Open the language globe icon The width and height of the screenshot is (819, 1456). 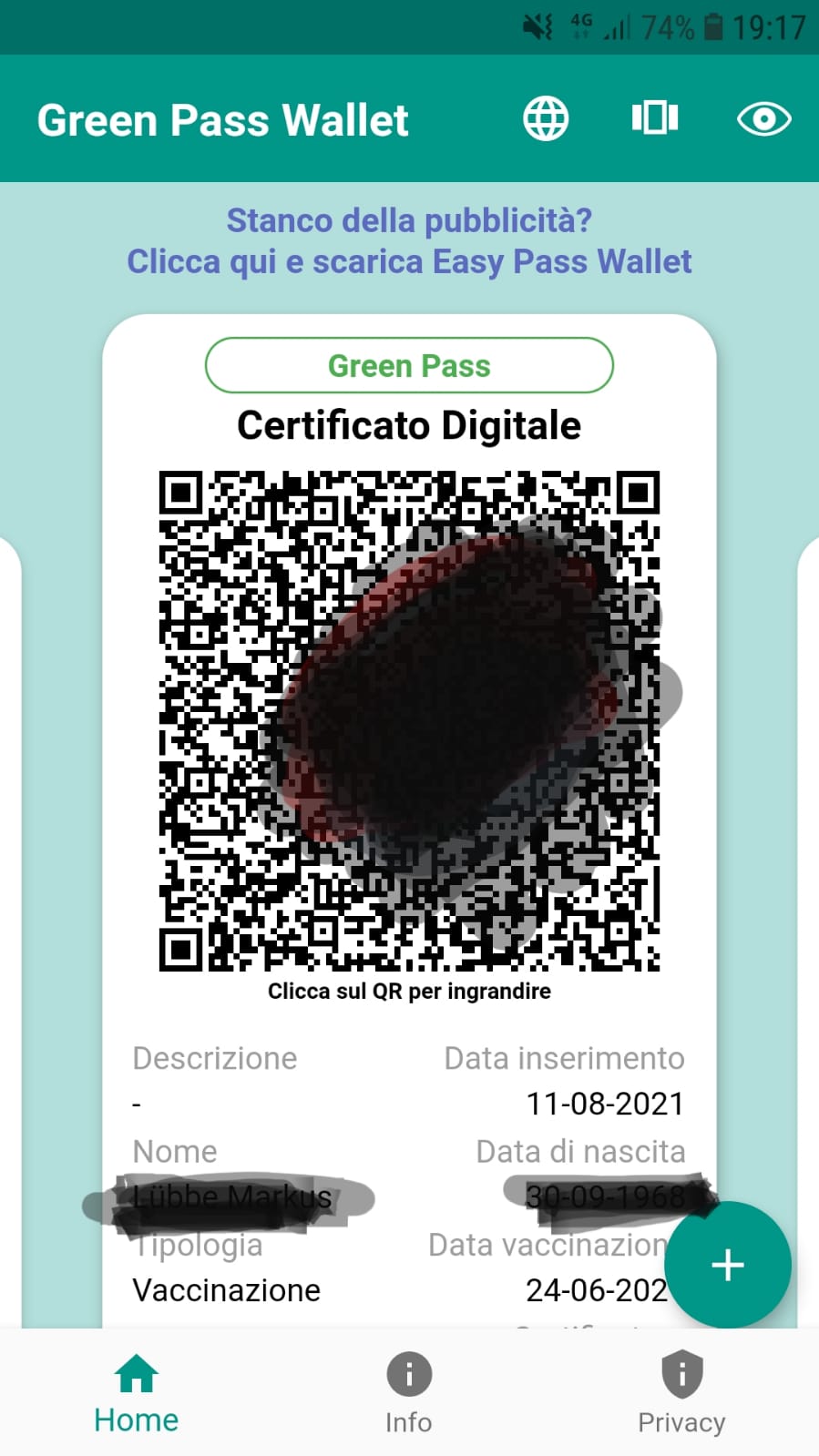(546, 118)
